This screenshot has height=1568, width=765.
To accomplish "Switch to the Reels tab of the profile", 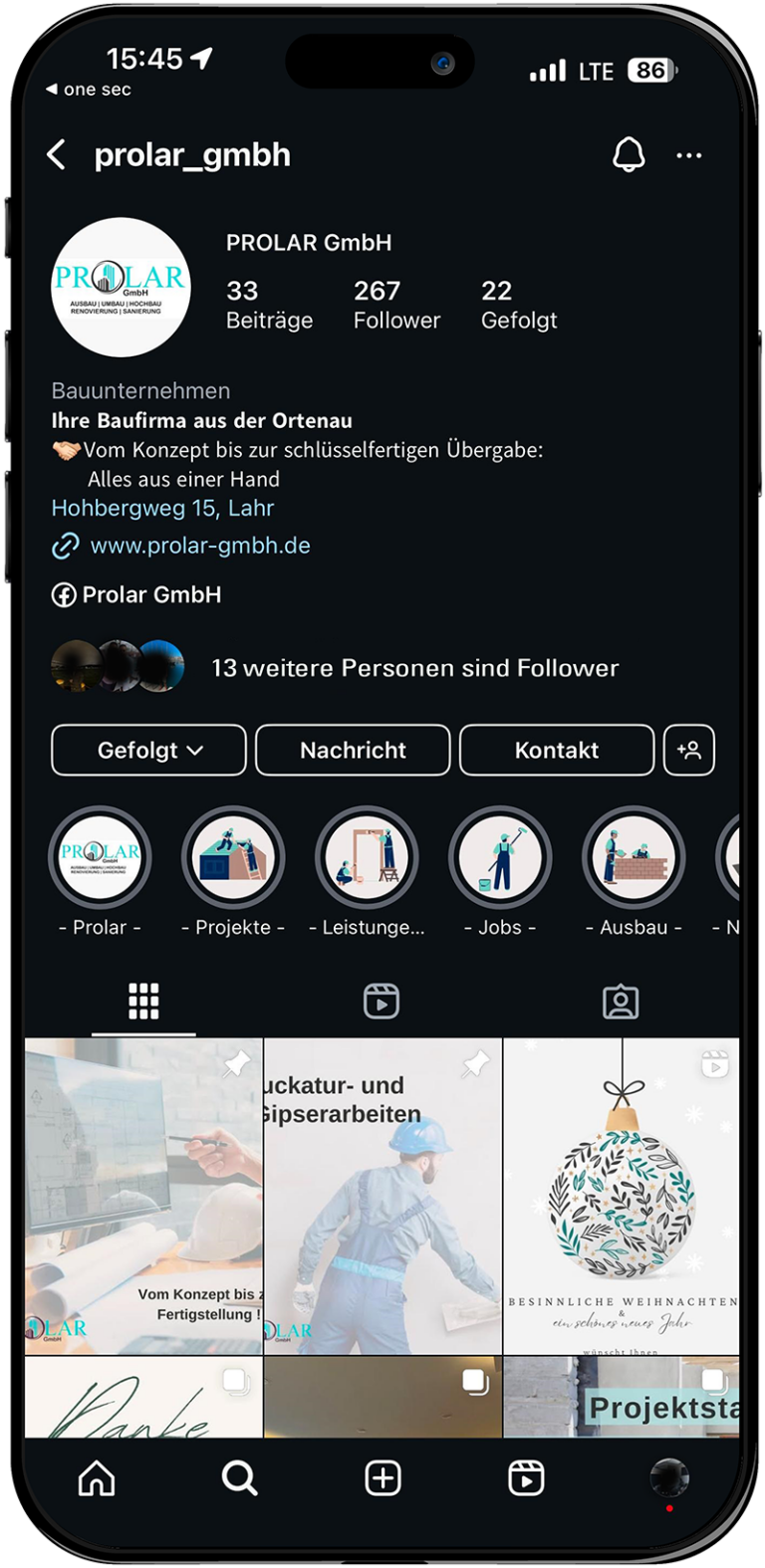I will pyautogui.click(x=382, y=1001).
